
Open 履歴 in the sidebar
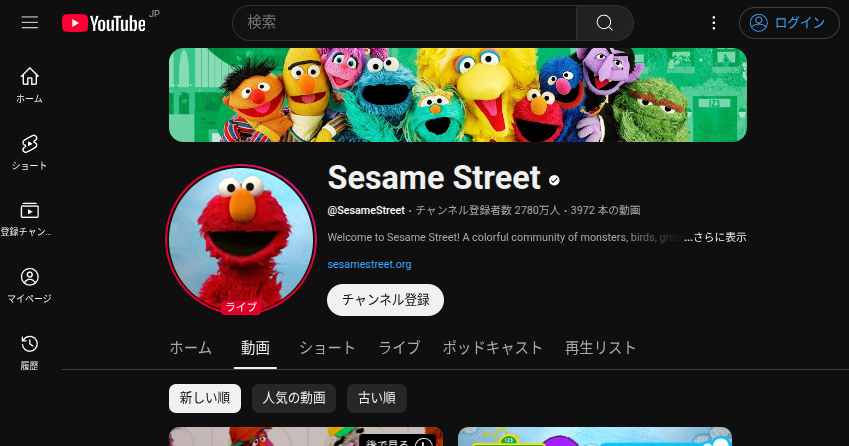tap(30, 352)
